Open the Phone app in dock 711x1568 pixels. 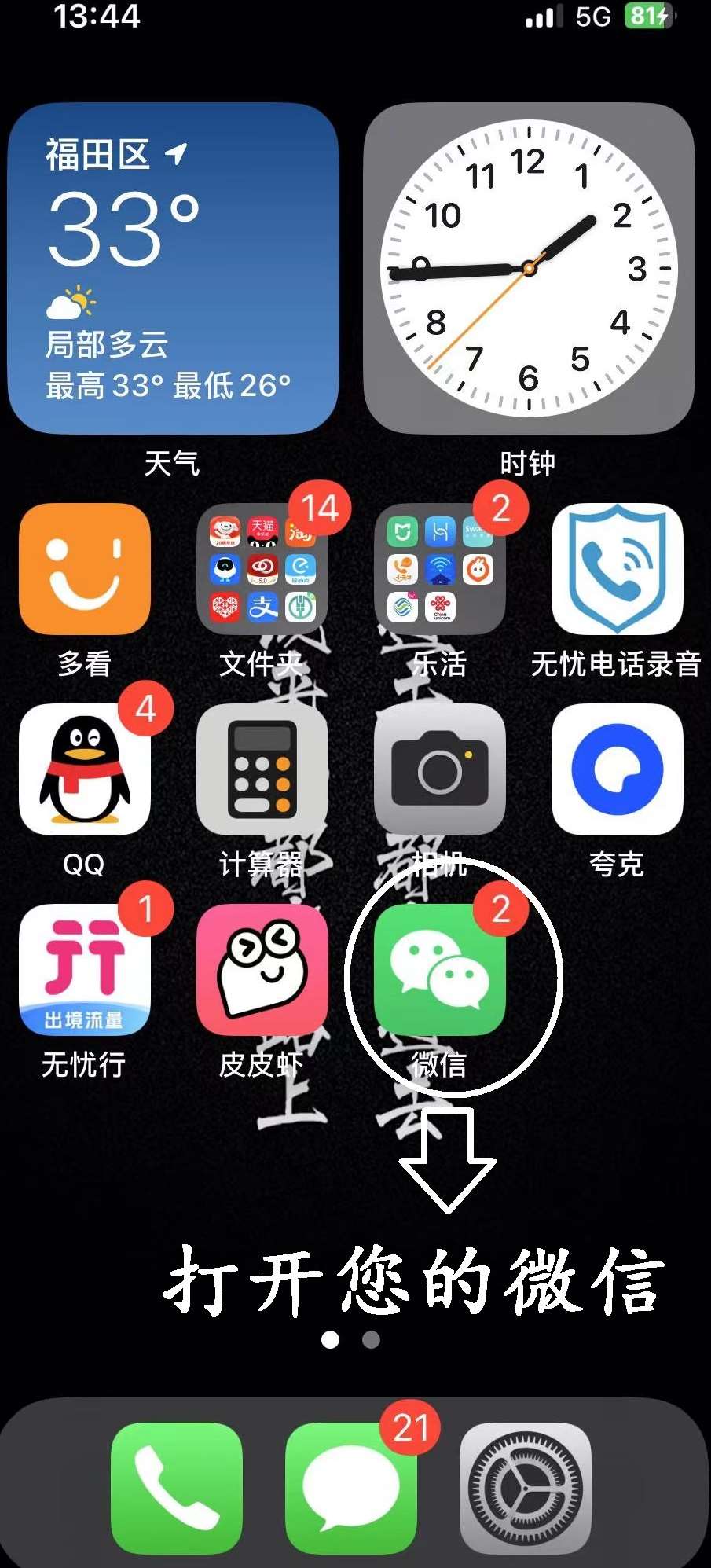coord(177,1488)
